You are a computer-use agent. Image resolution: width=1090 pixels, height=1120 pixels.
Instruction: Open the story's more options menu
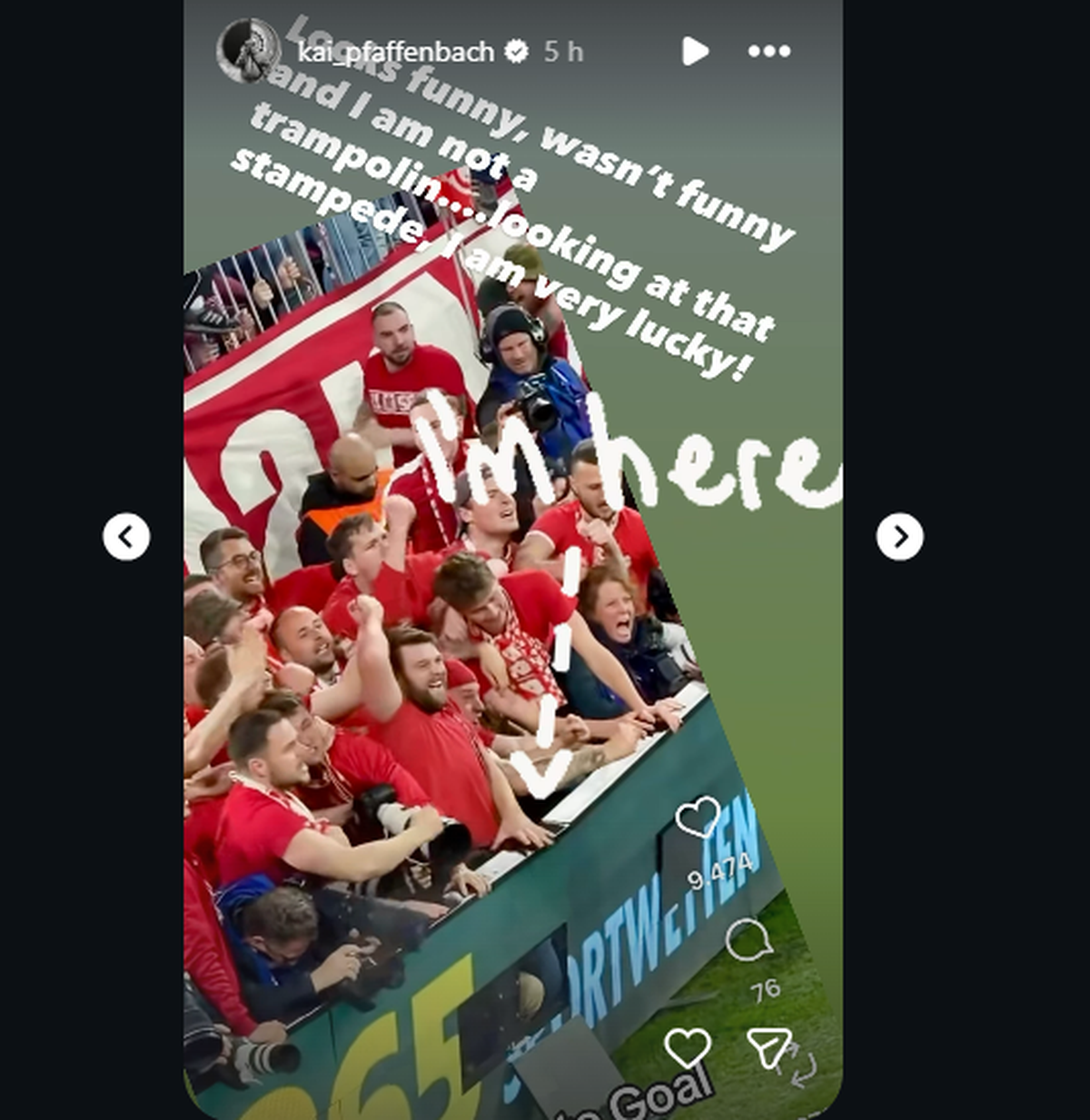[768, 52]
